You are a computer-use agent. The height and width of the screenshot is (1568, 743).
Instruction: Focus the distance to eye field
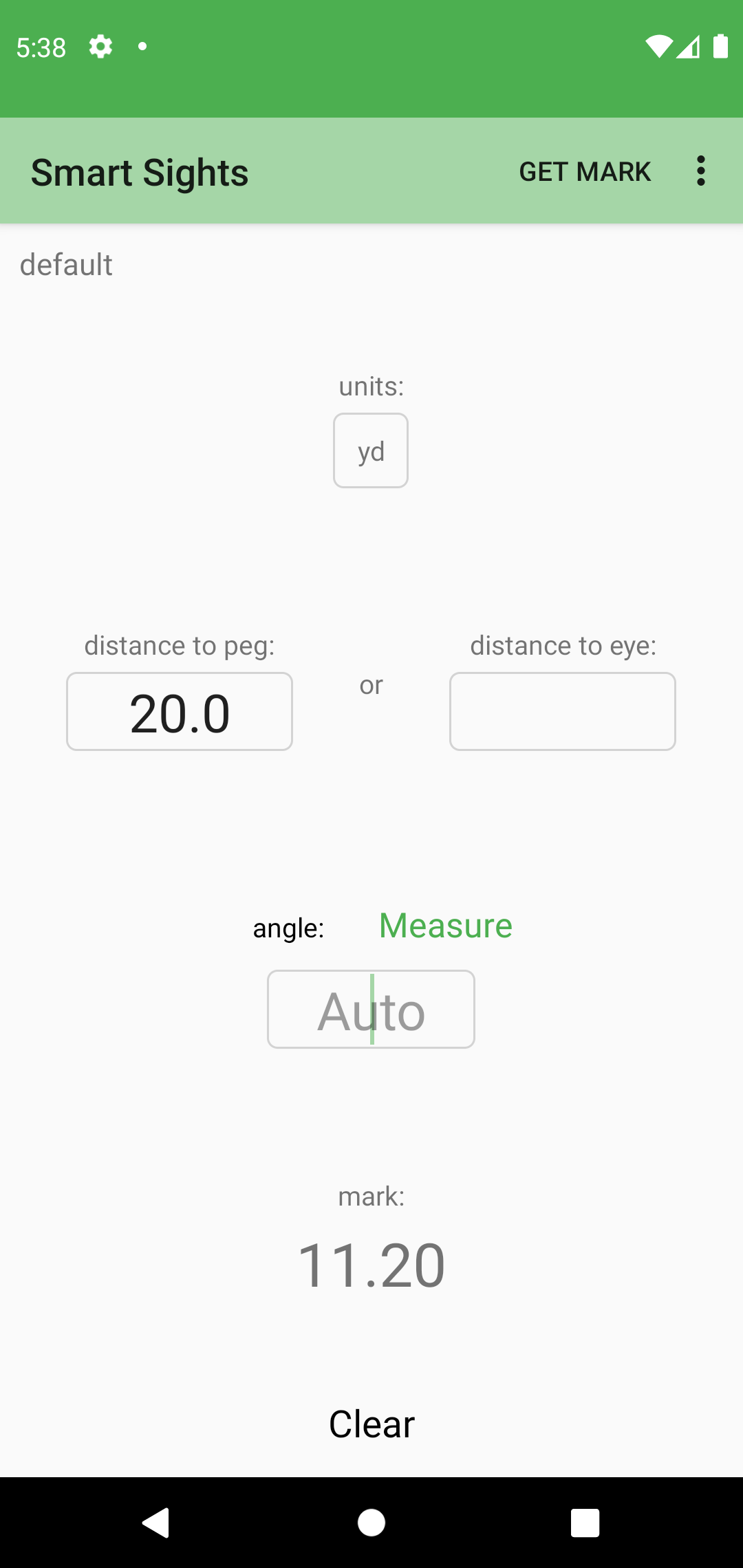563,712
